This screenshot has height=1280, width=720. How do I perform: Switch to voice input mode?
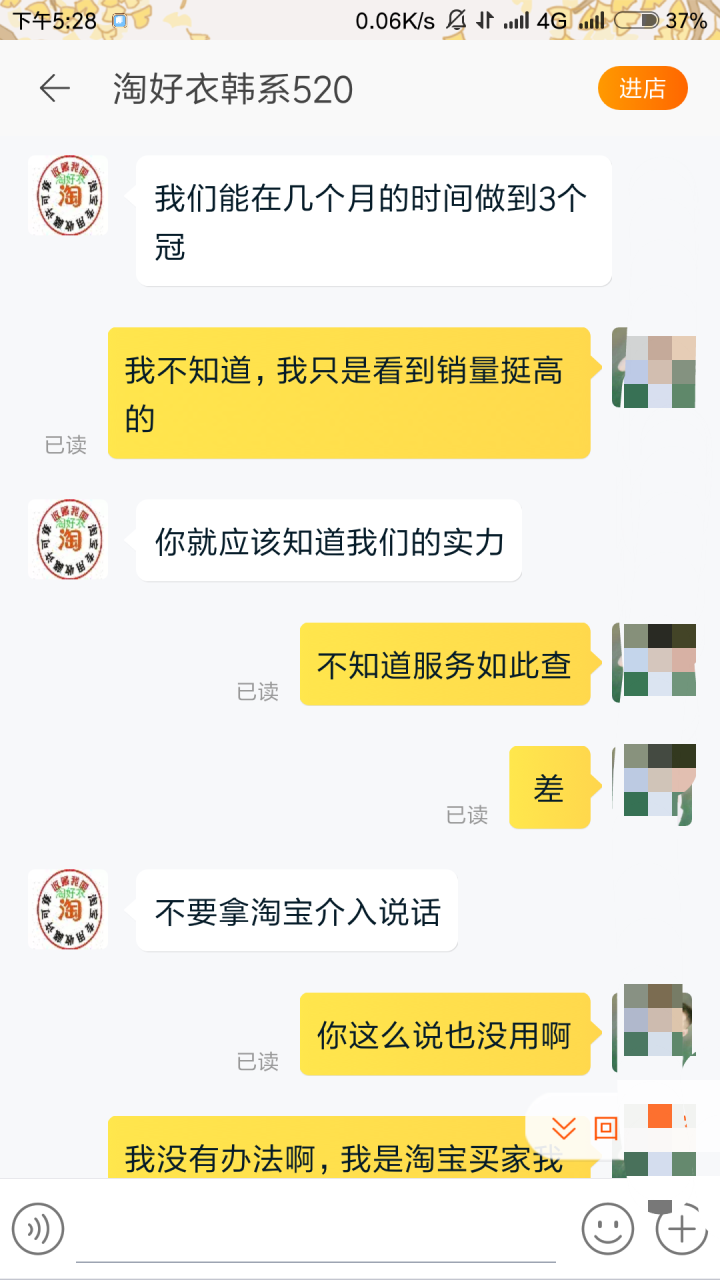tap(38, 1228)
